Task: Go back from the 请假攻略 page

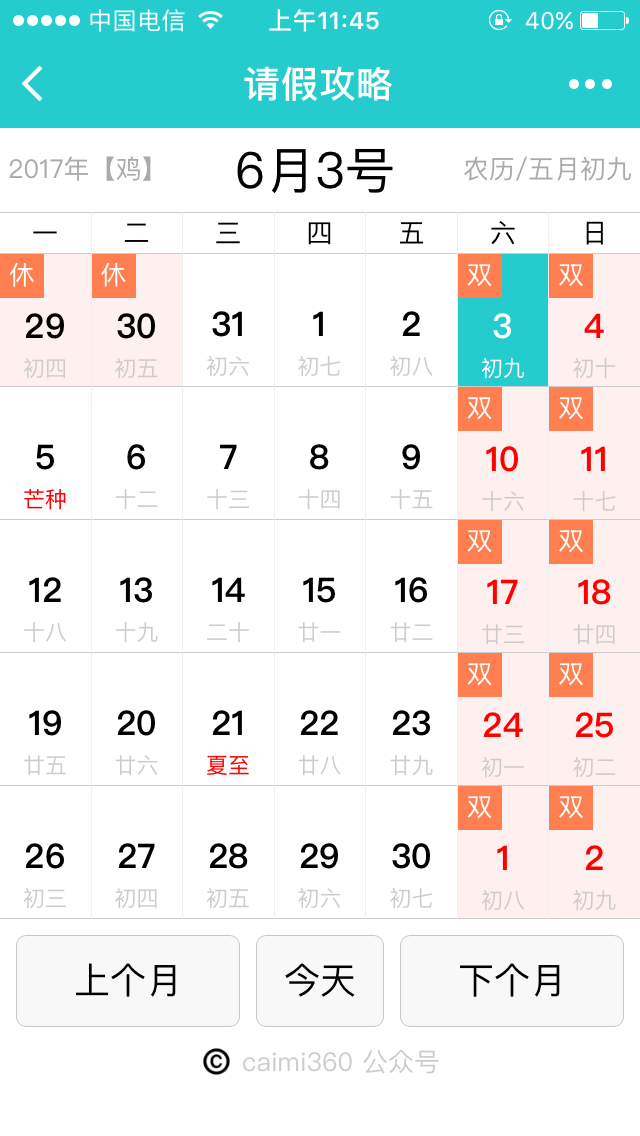Action: (33, 84)
